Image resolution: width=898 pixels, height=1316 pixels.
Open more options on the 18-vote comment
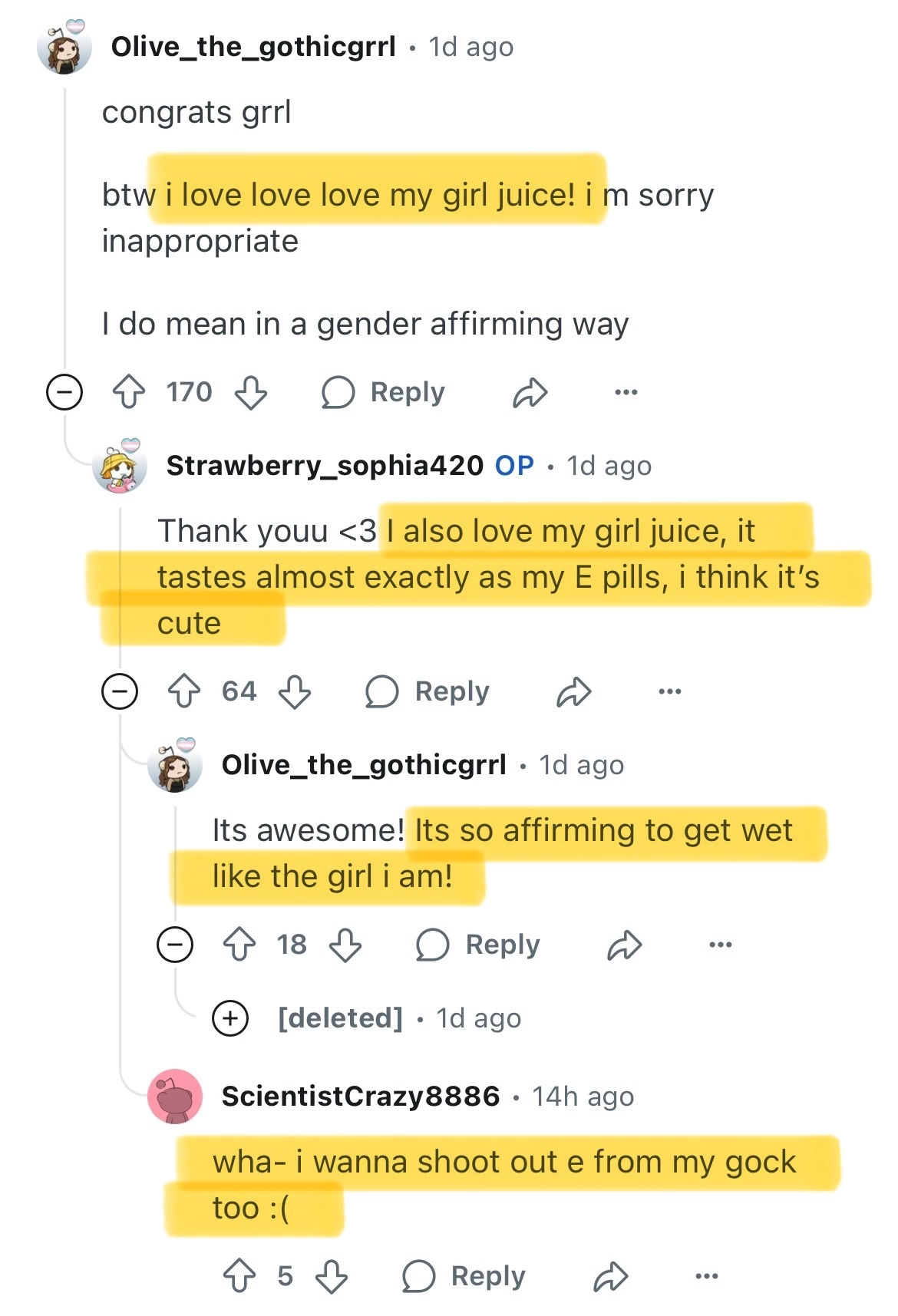pos(720,945)
